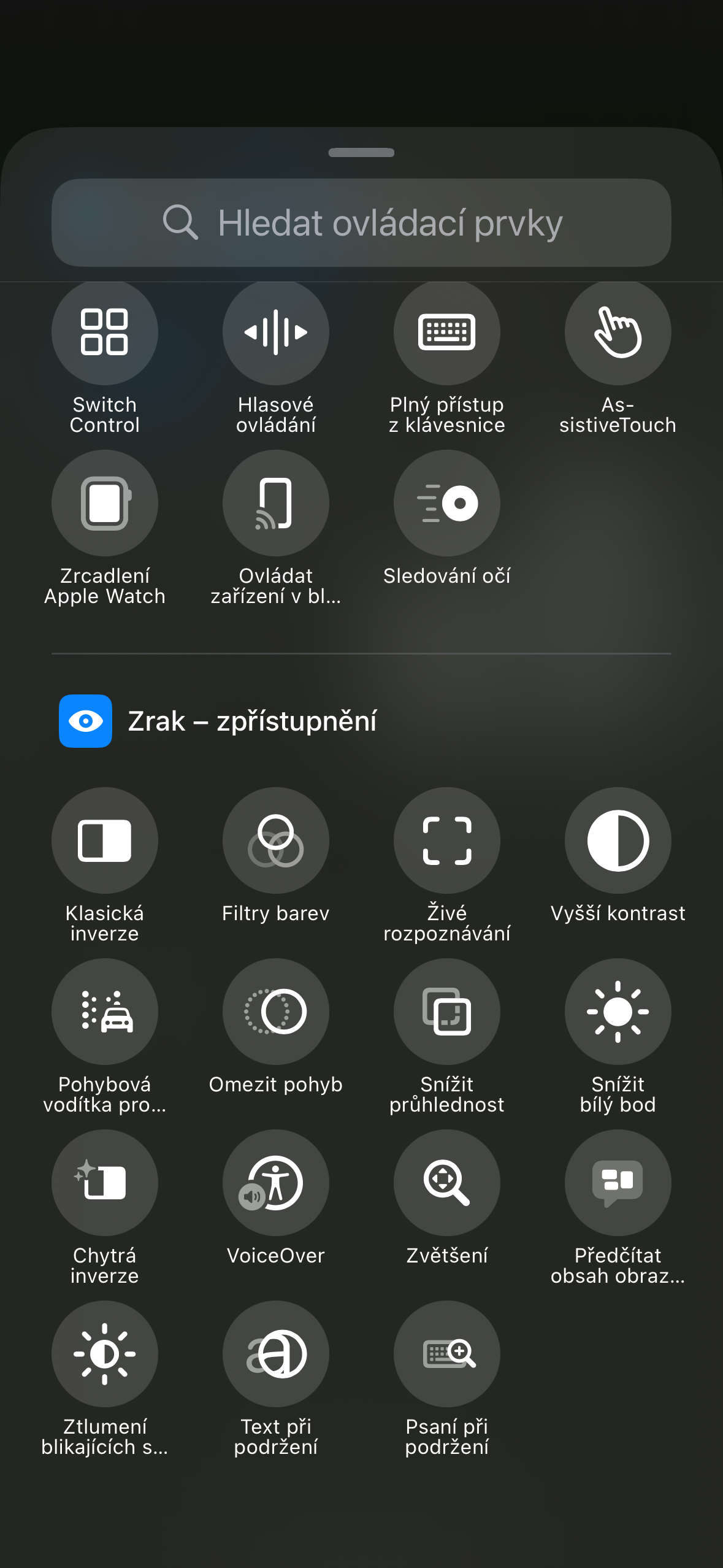This screenshot has width=723, height=1568.
Task: Open Psaní při podržení keyboard icon
Action: (x=447, y=1355)
